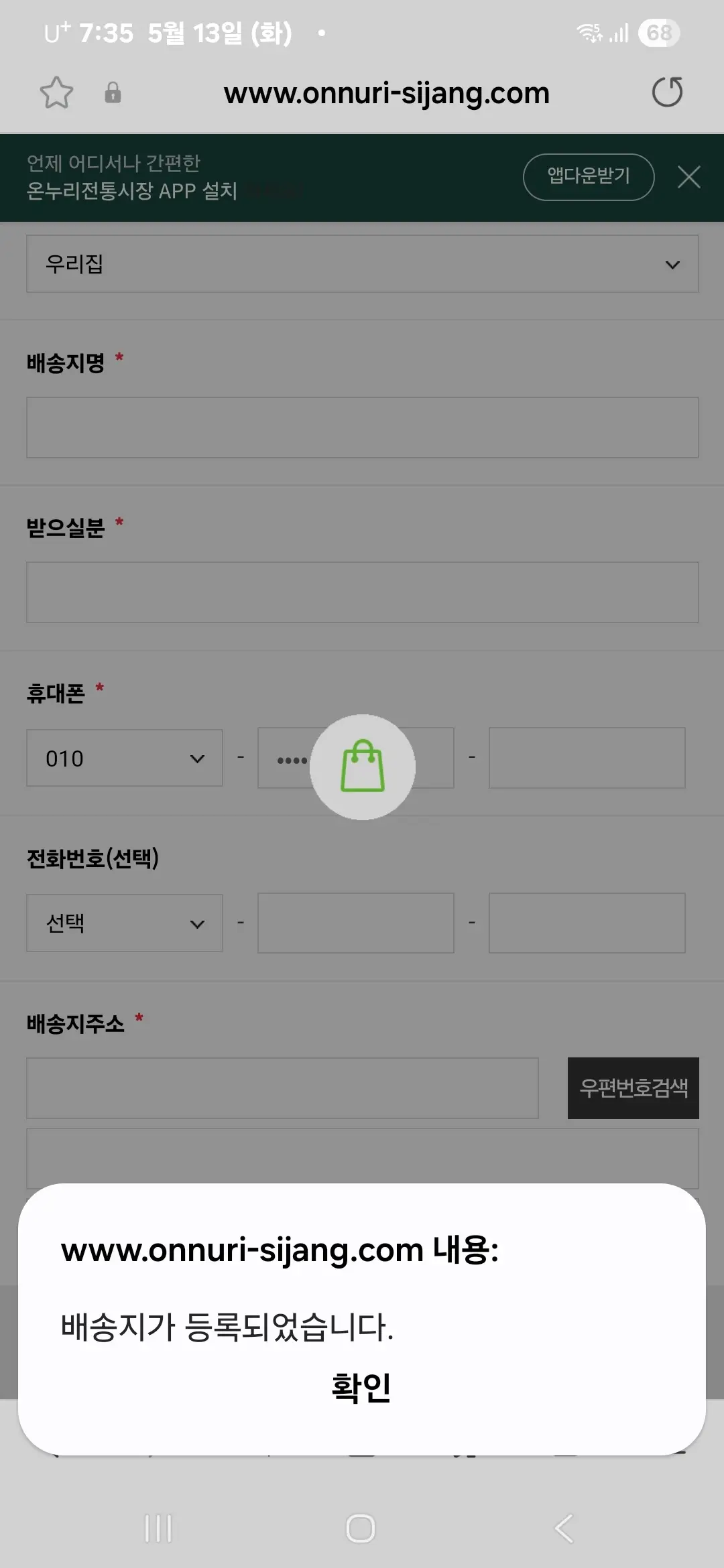Viewport: 724px width, 1568px height.
Task: Dismiss the app install banner
Action: pyautogui.click(x=689, y=178)
